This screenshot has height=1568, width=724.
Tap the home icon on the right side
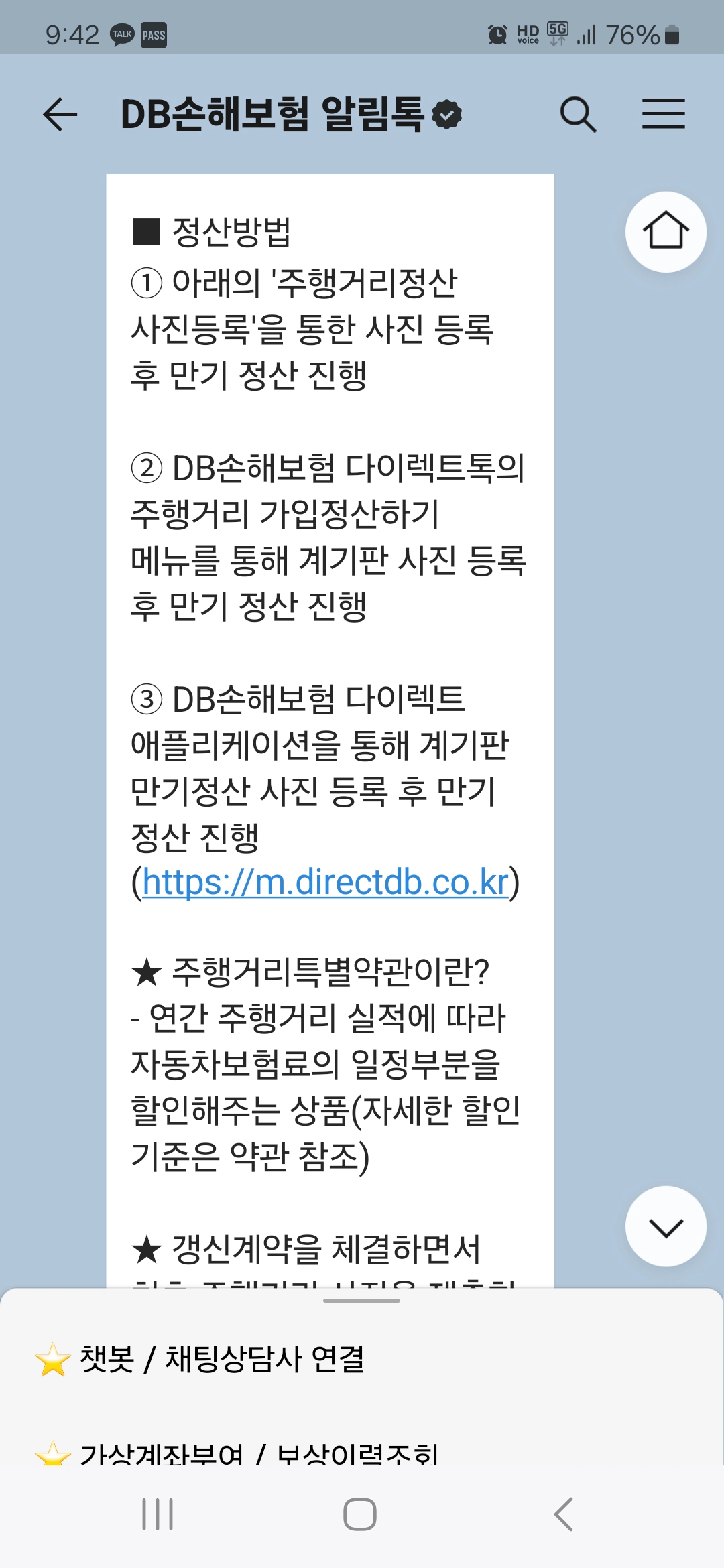tap(666, 231)
